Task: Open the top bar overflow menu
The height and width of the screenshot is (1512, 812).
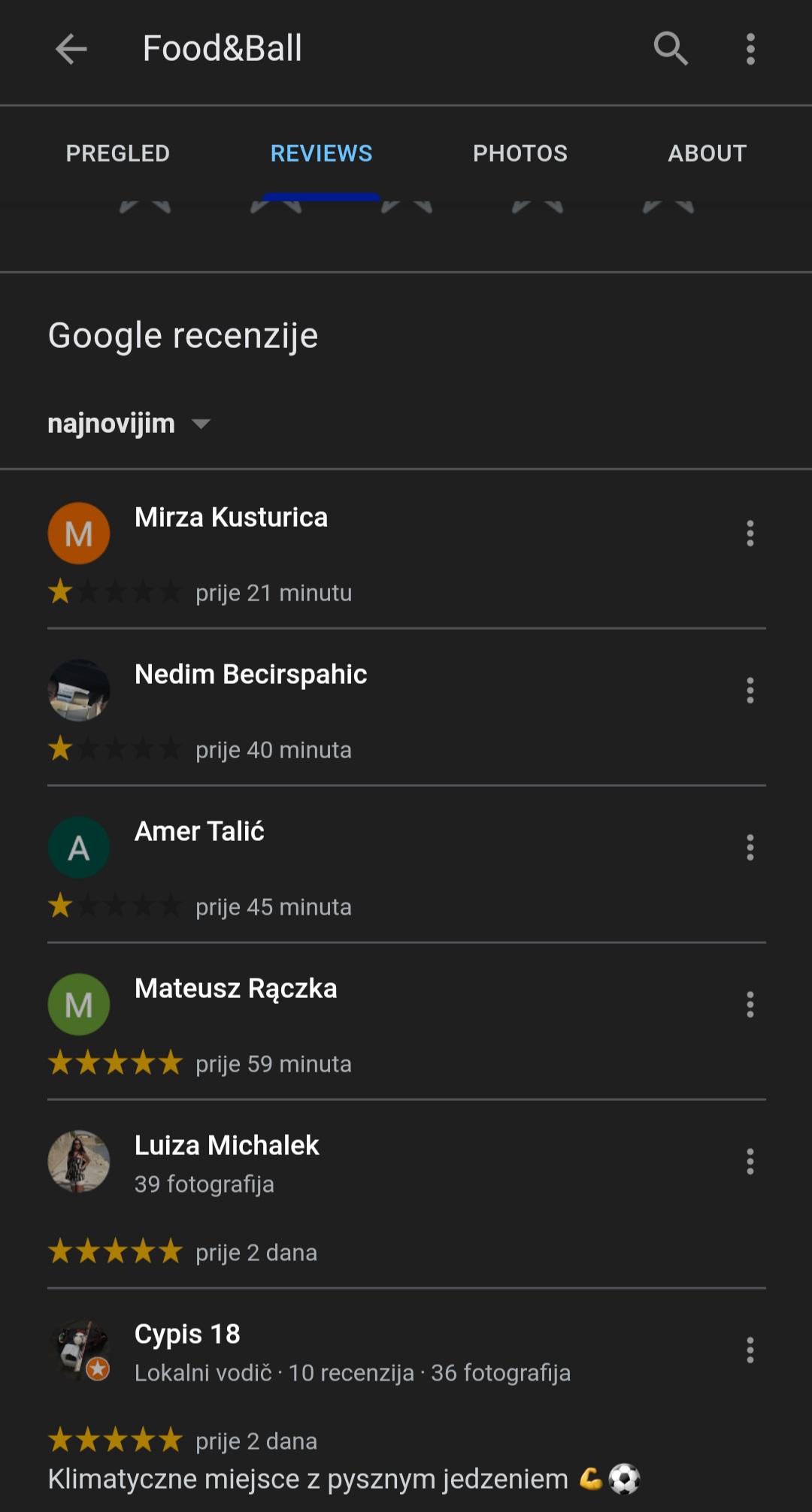Action: [750, 50]
